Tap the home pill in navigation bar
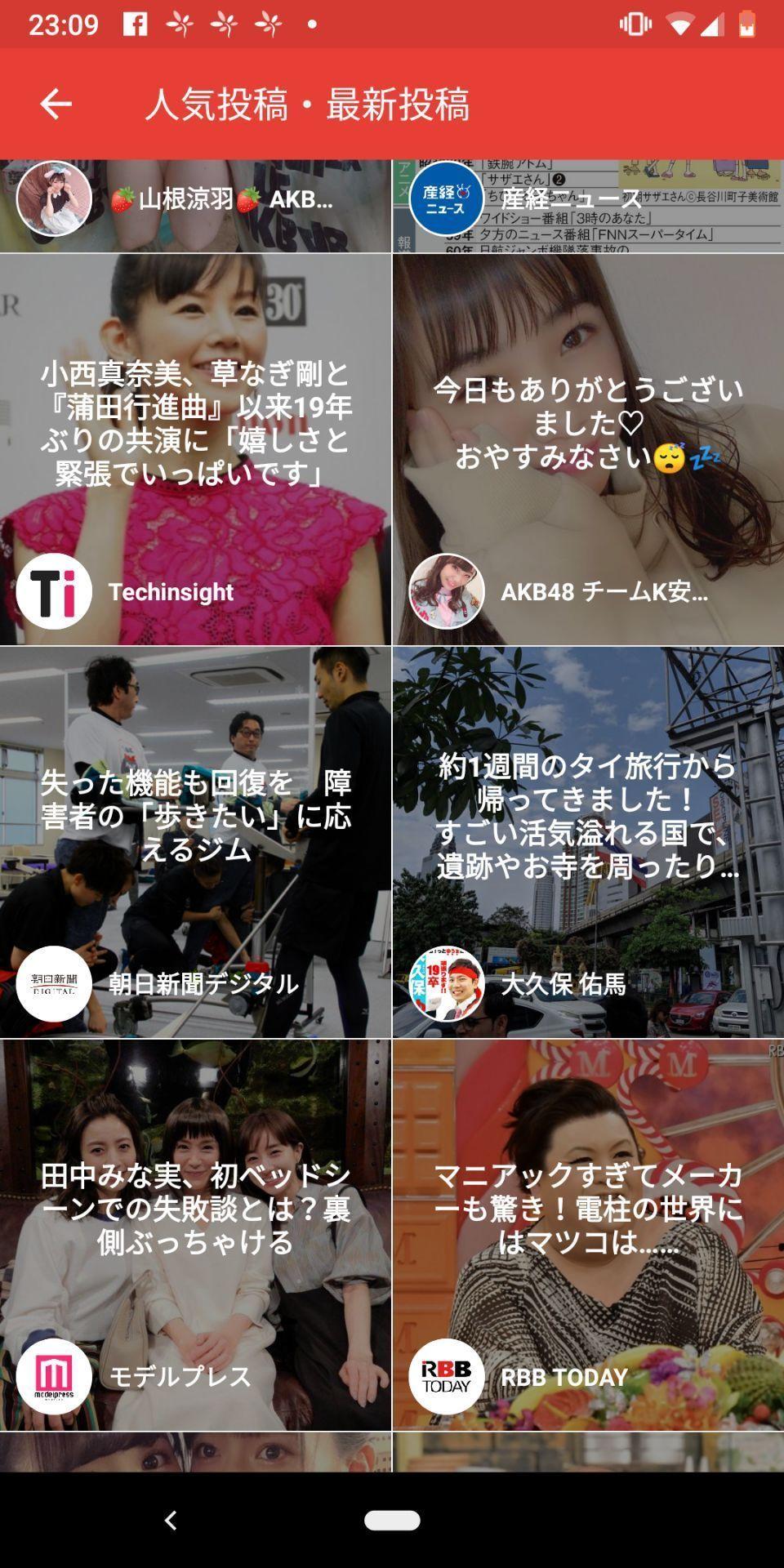784x1568 pixels. click(392, 1520)
